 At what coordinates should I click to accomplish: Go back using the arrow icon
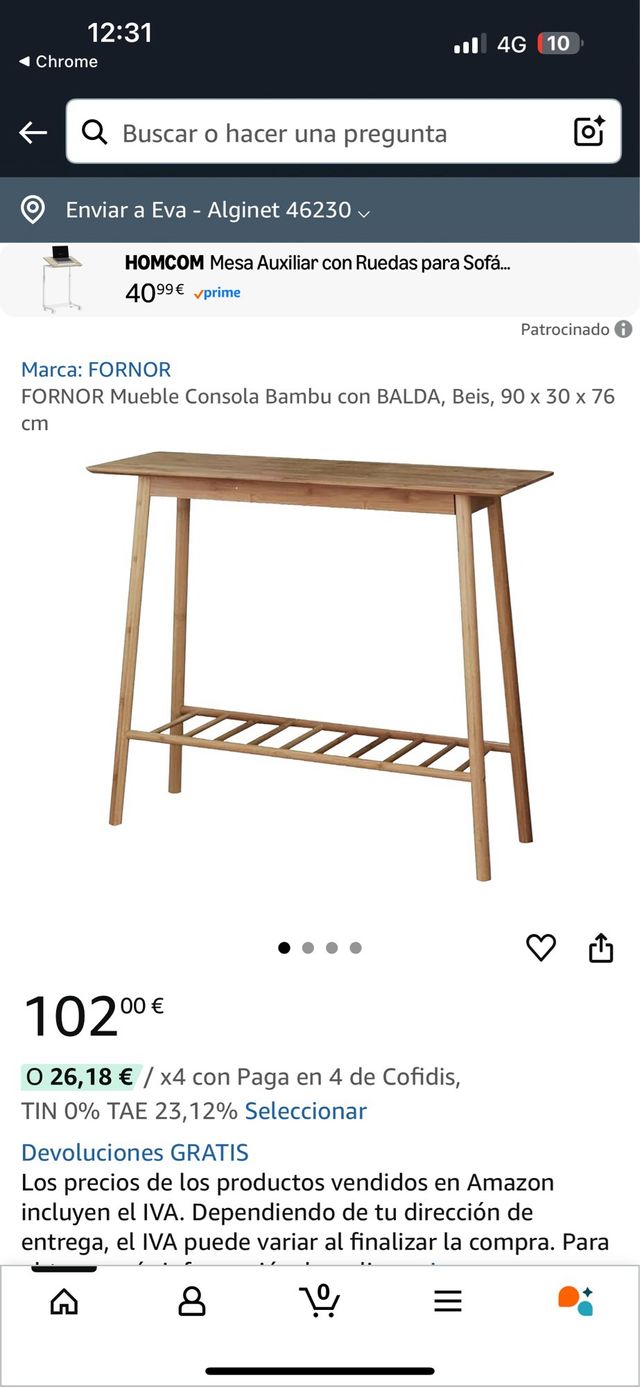click(x=33, y=133)
